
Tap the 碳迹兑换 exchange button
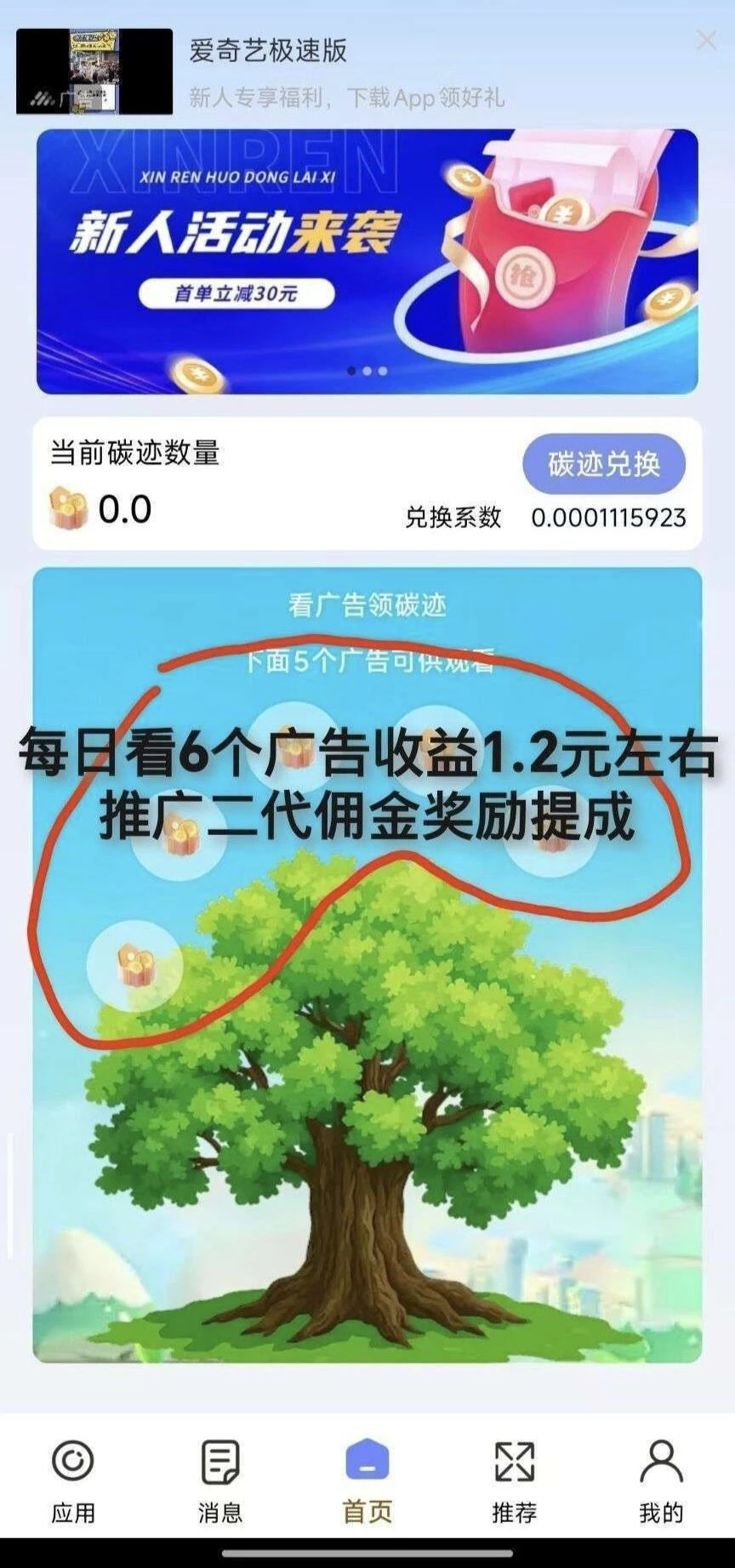(603, 464)
